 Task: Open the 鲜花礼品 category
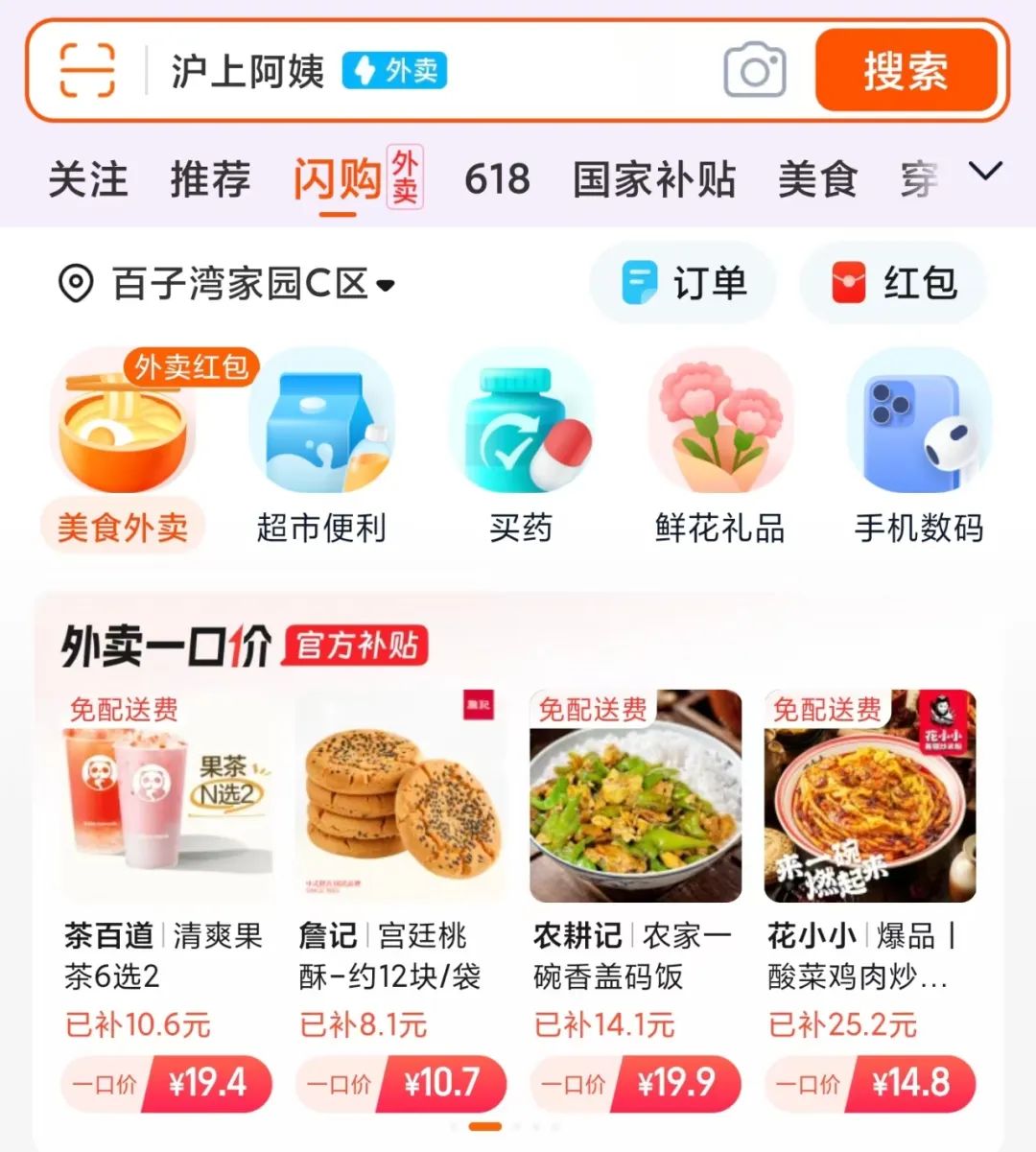click(720, 451)
